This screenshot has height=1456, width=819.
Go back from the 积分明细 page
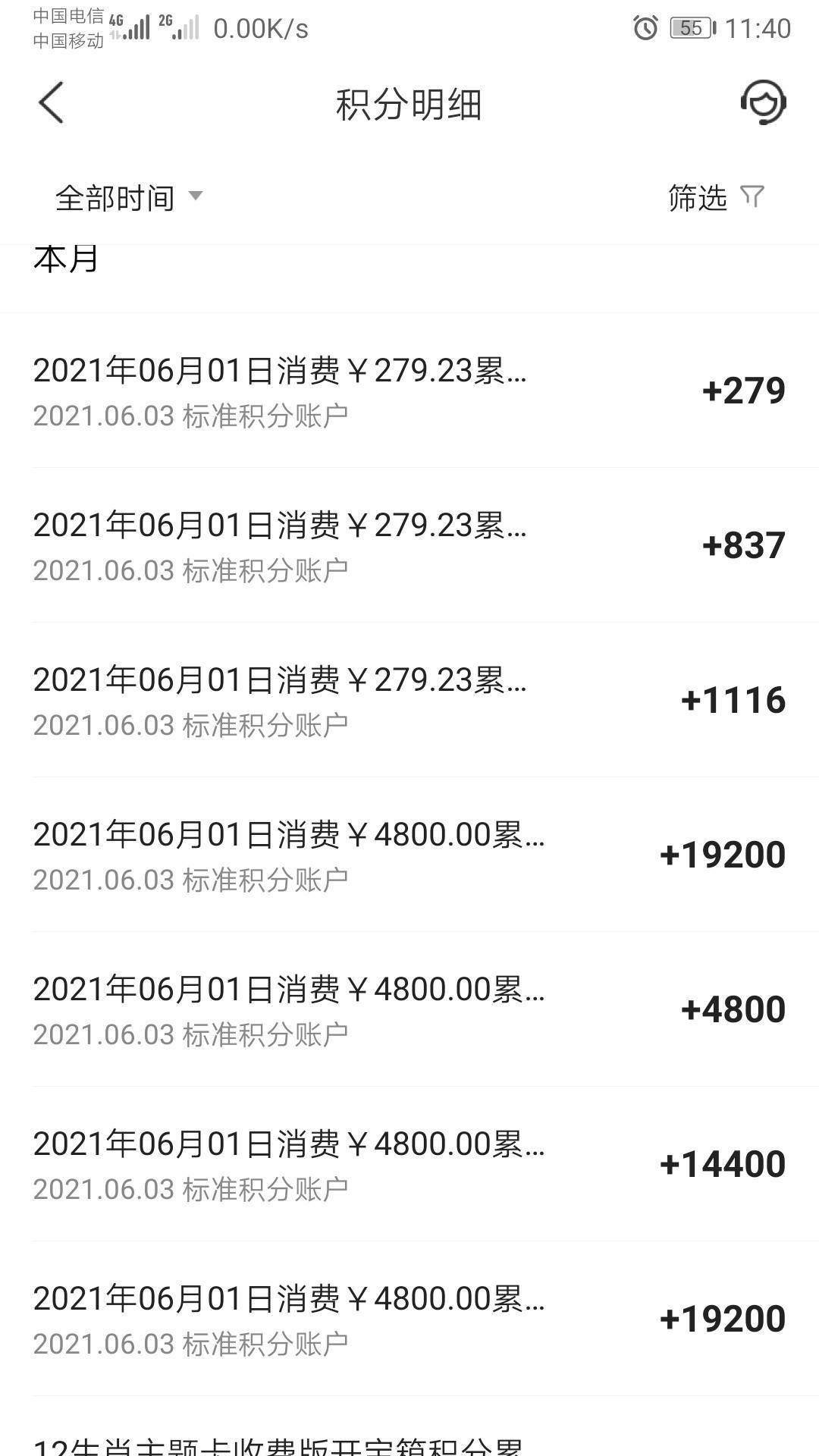(x=51, y=103)
